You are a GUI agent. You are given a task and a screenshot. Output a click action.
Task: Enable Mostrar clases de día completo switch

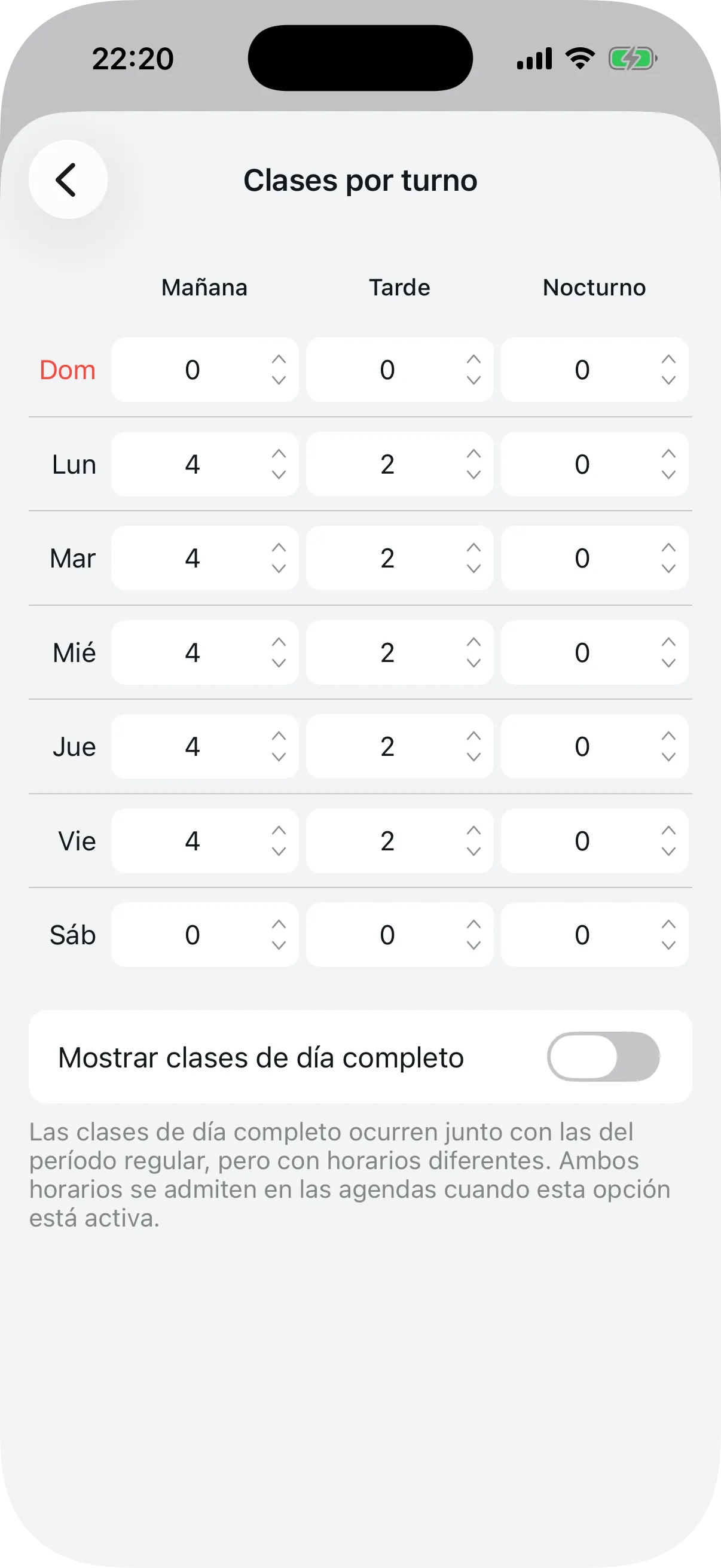pos(606,1057)
